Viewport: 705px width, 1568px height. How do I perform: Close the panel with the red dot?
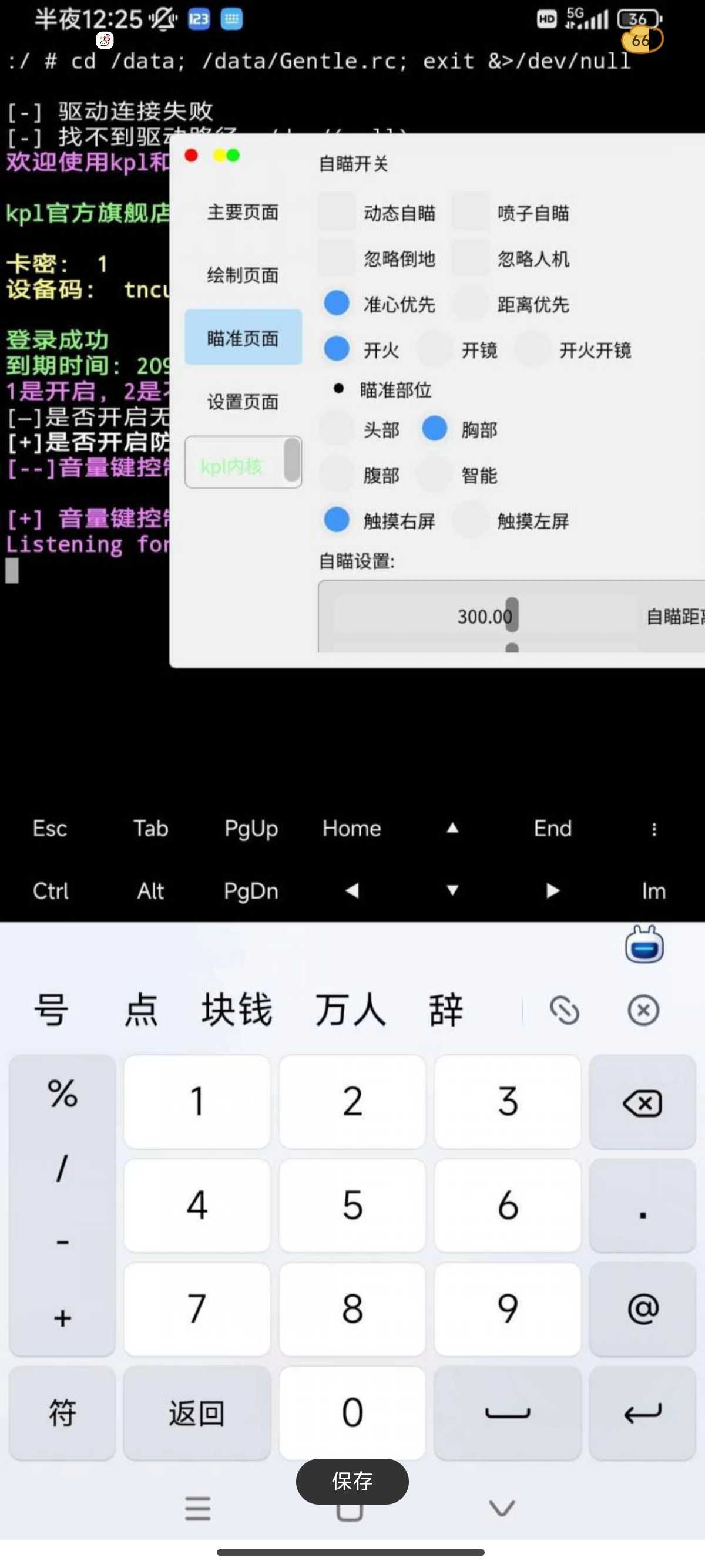point(191,156)
